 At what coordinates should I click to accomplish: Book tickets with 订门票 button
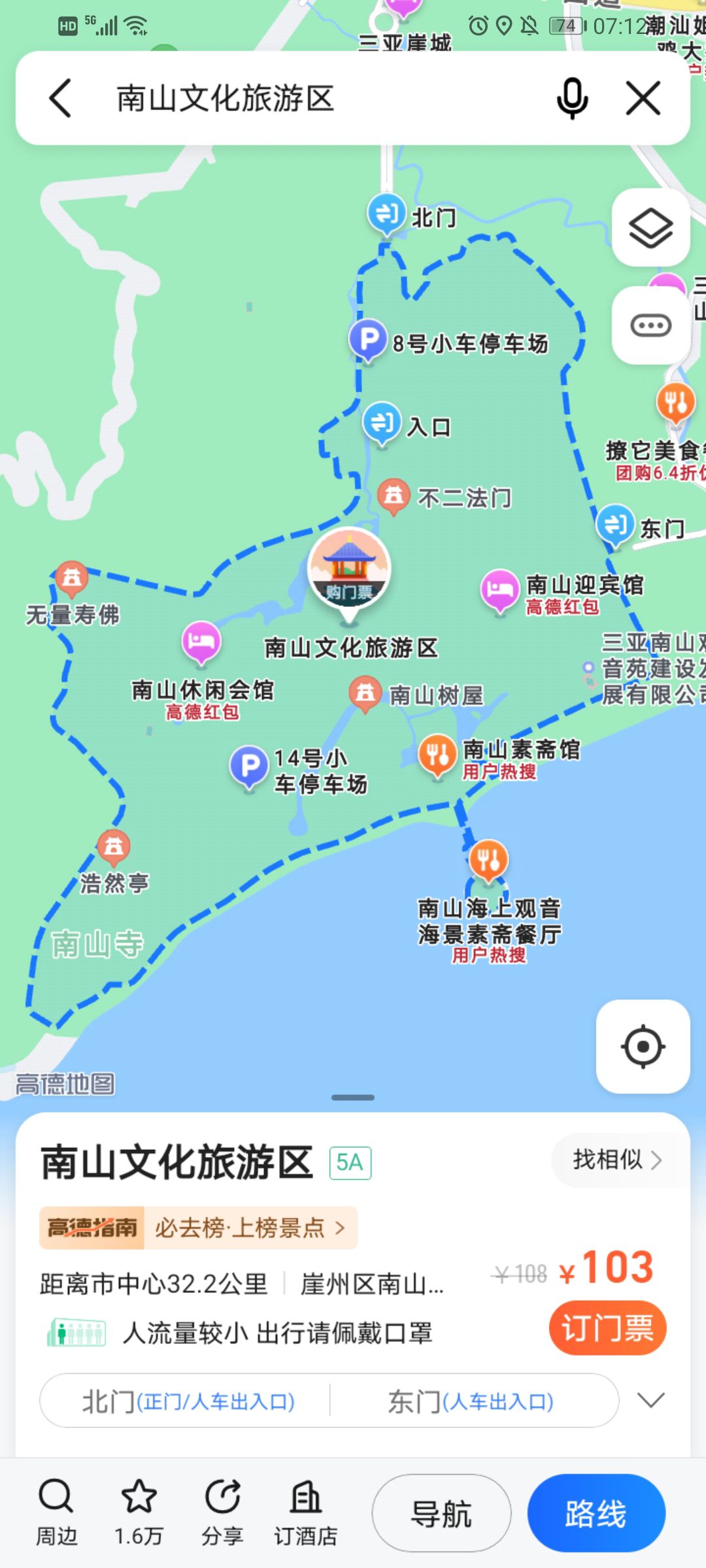pyautogui.click(x=607, y=1328)
